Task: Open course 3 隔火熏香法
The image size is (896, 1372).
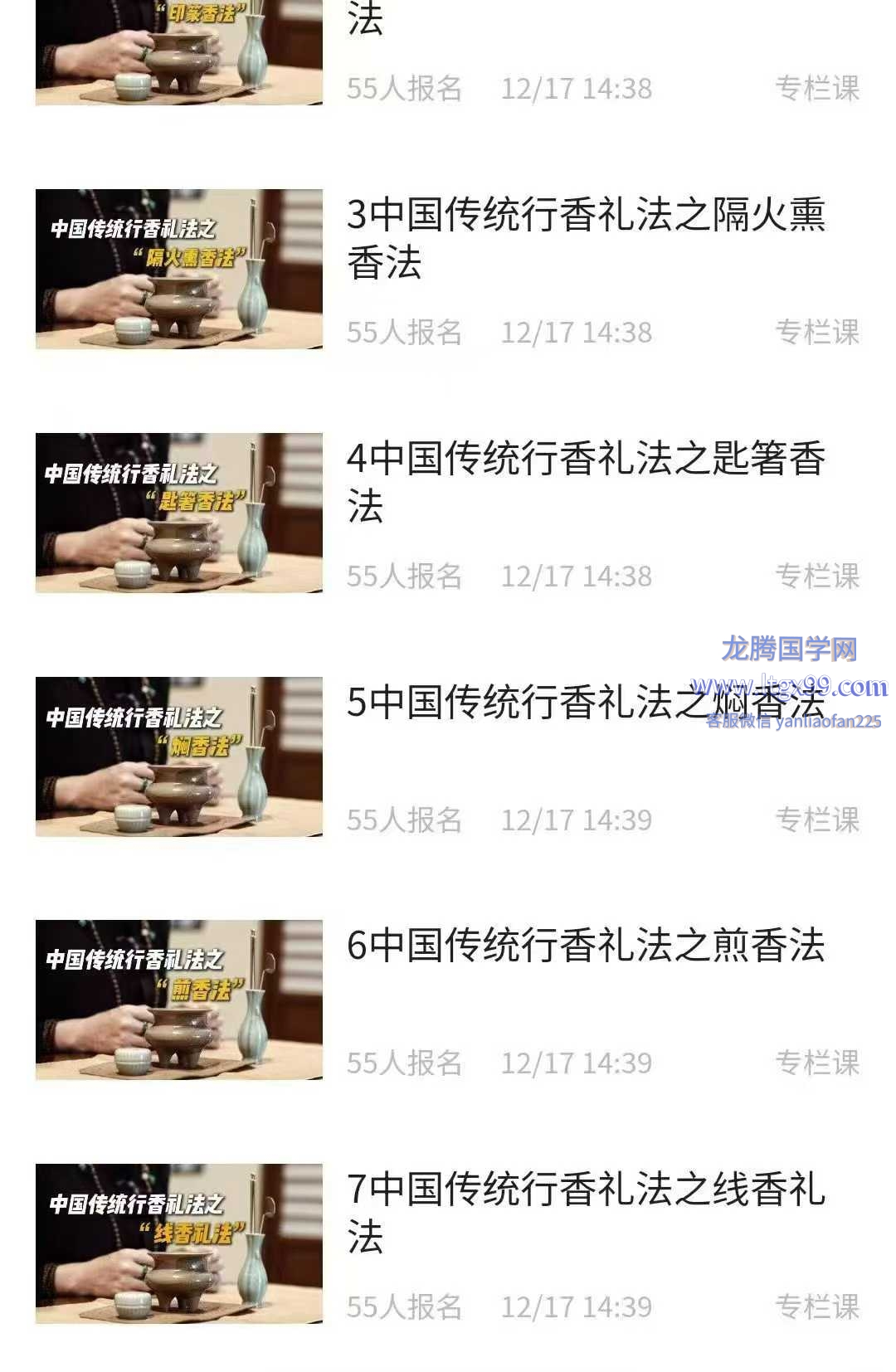Action: tap(585, 239)
